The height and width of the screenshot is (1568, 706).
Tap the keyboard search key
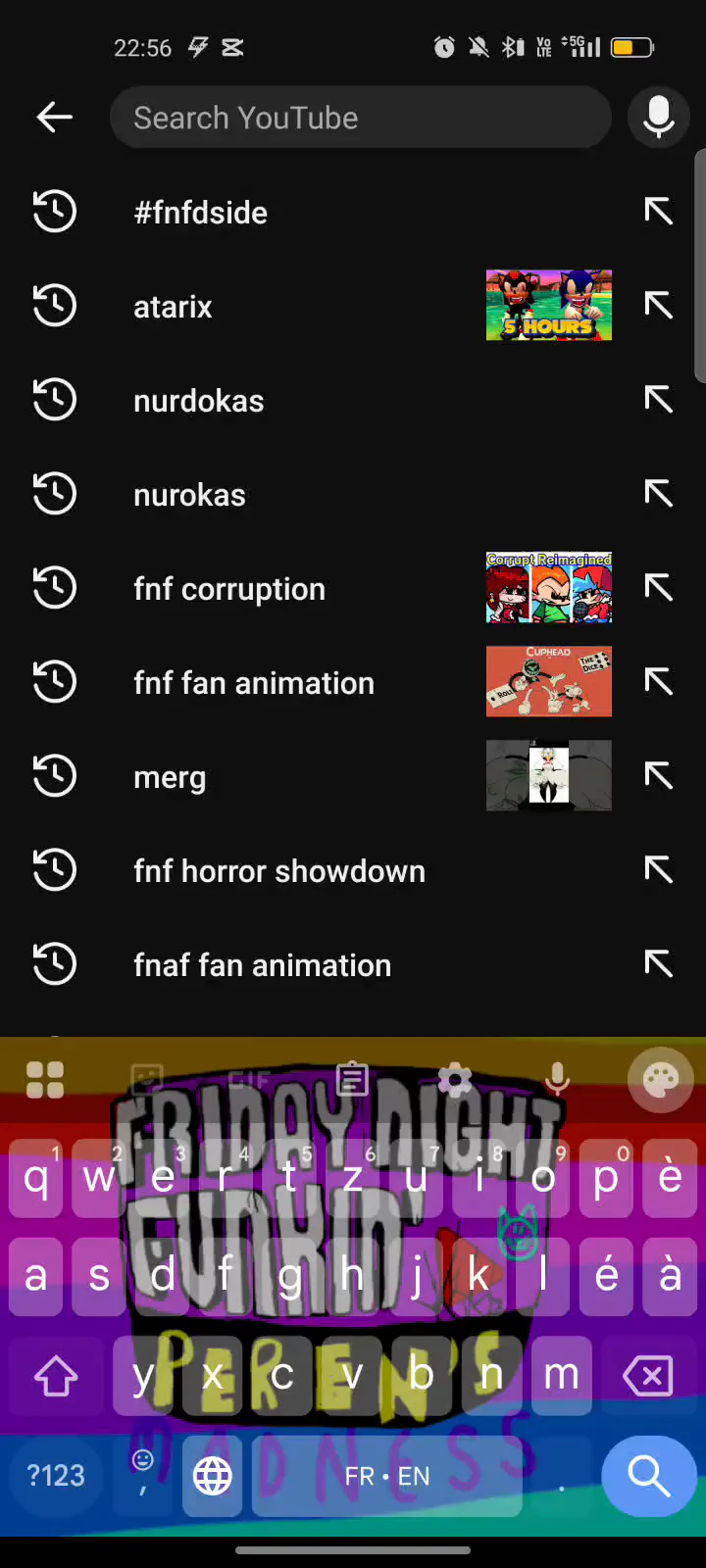648,1475
